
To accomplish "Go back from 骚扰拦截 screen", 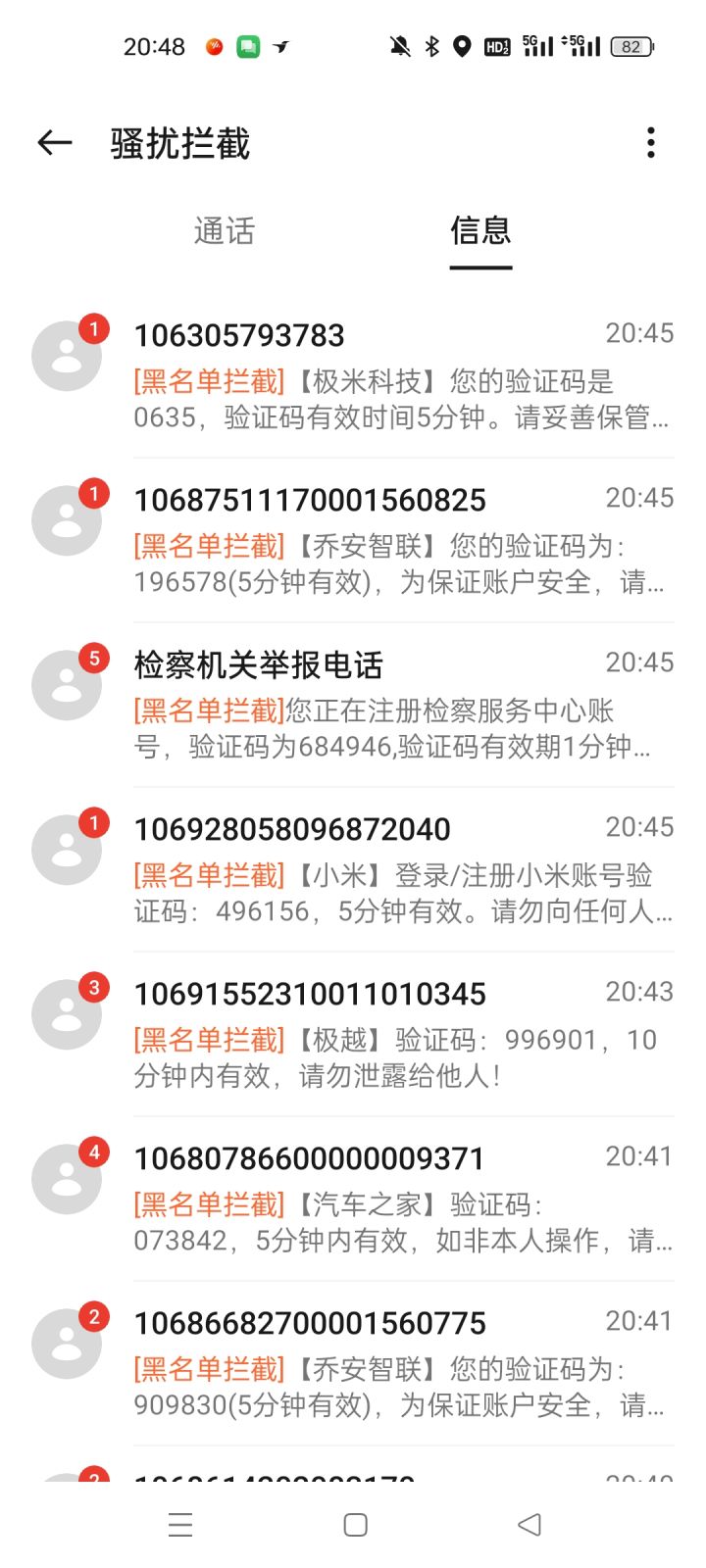I will [55, 143].
